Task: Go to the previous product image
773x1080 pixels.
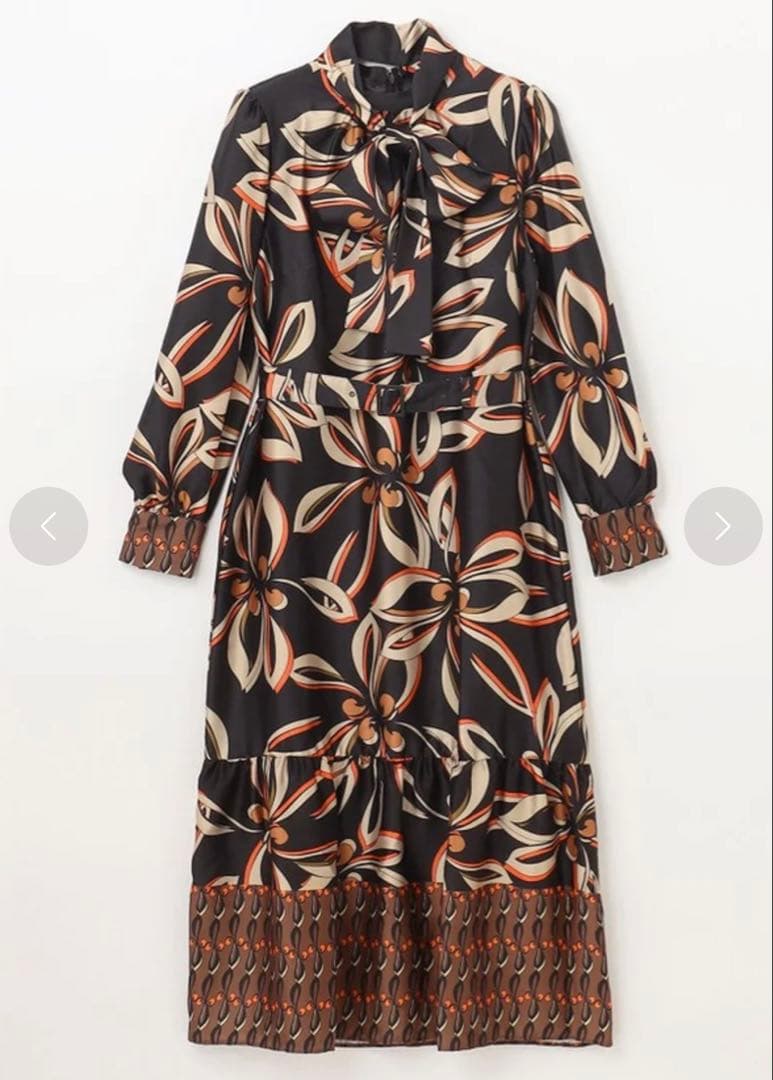Action: tap(49, 526)
